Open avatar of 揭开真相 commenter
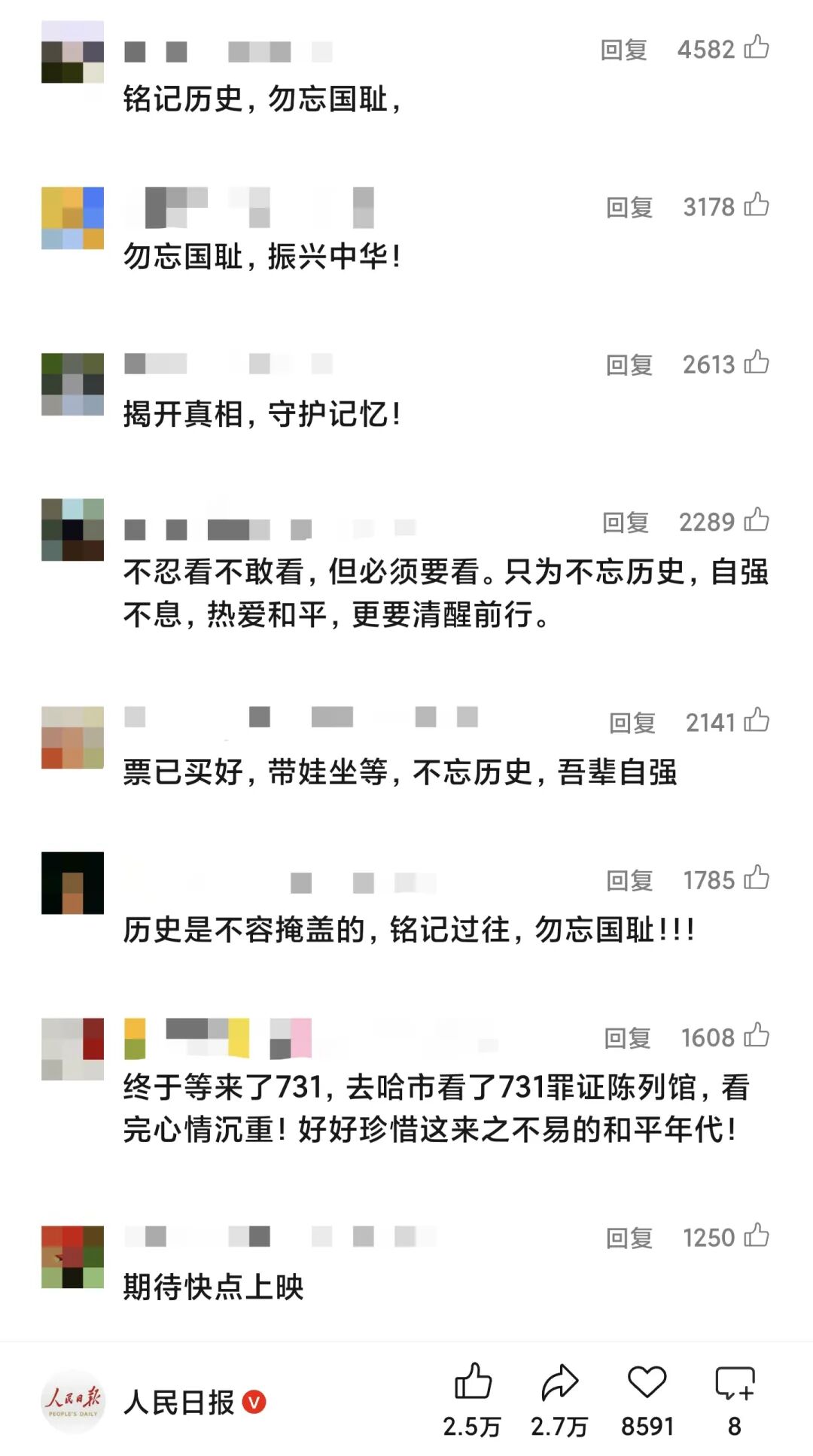This screenshot has width=813, height=1456. click(x=72, y=384)
